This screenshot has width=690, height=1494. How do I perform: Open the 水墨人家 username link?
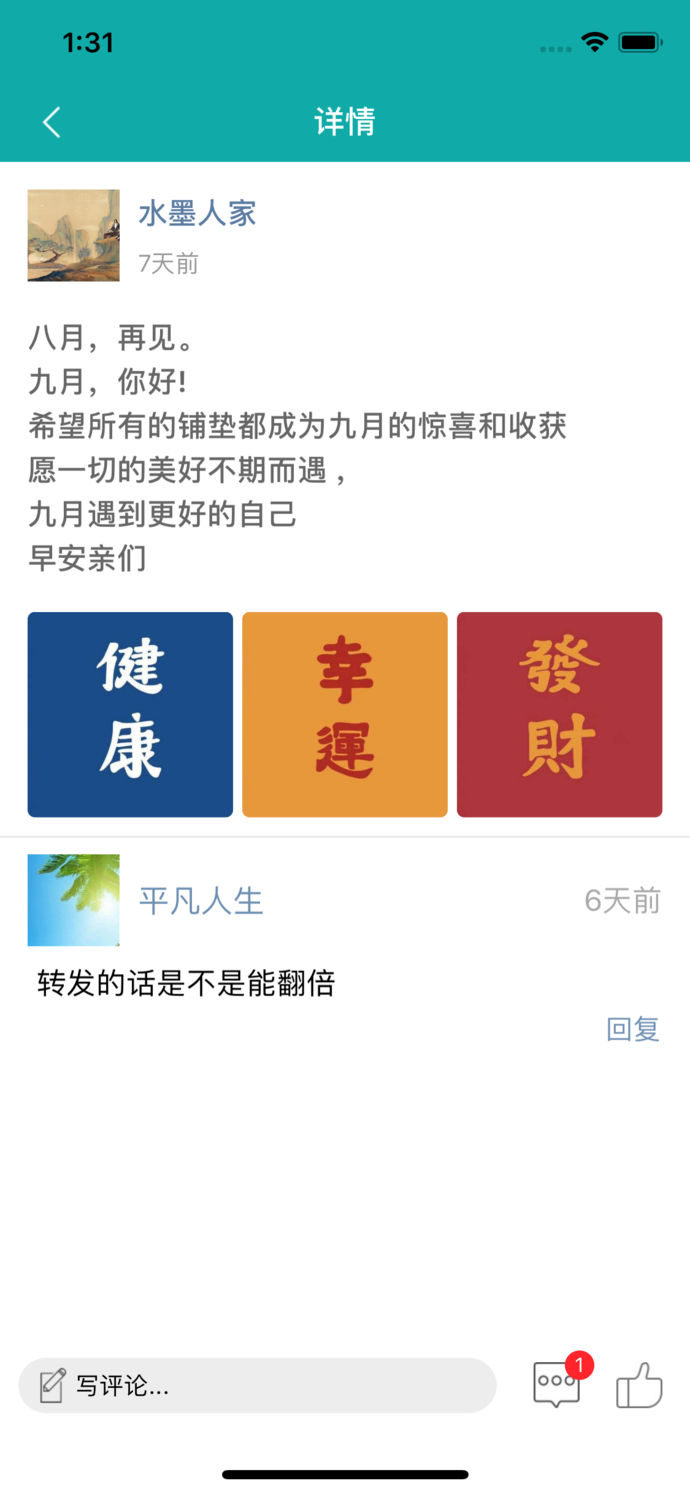pos(197,213)
